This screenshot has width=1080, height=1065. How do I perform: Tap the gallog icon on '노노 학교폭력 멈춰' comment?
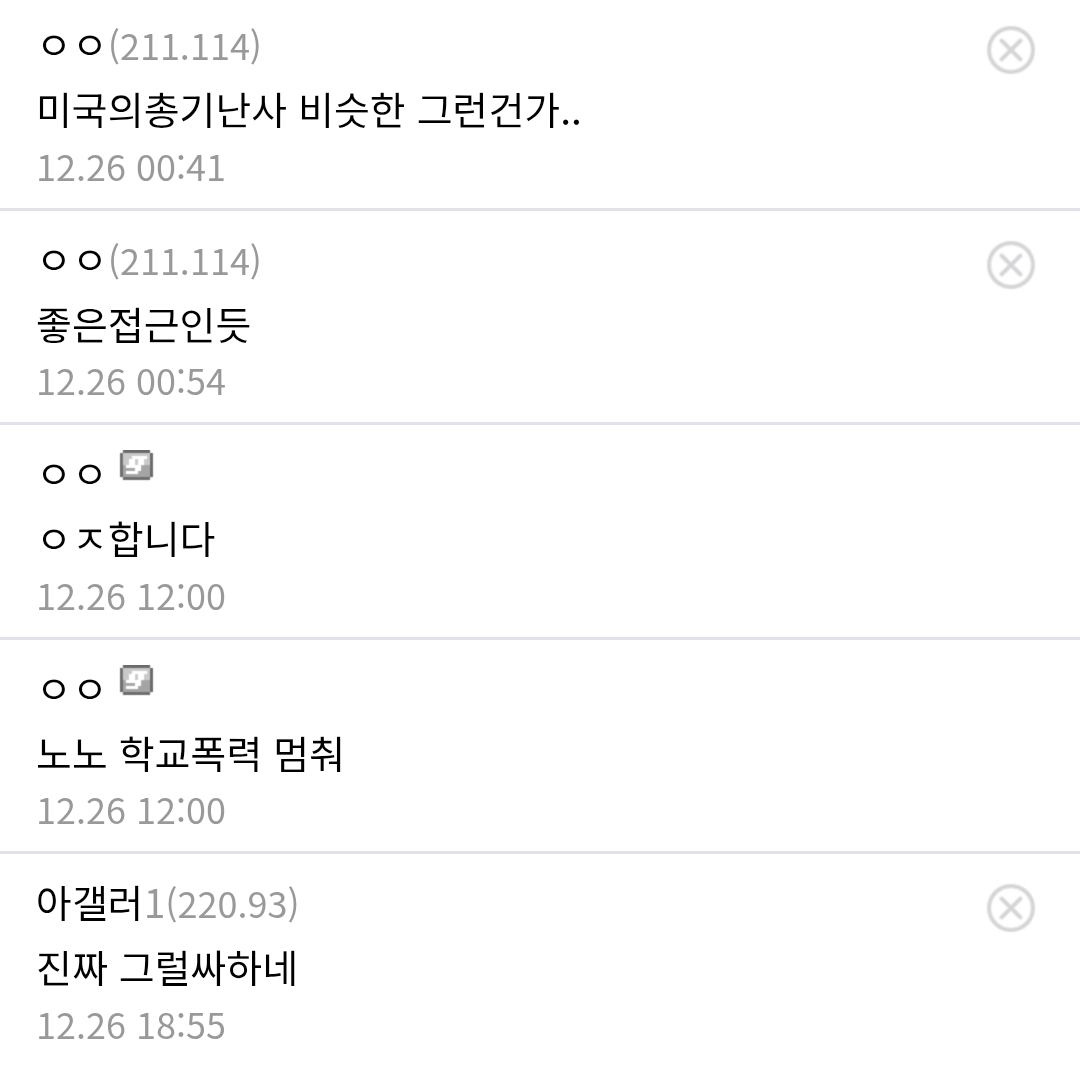(137, 681)
